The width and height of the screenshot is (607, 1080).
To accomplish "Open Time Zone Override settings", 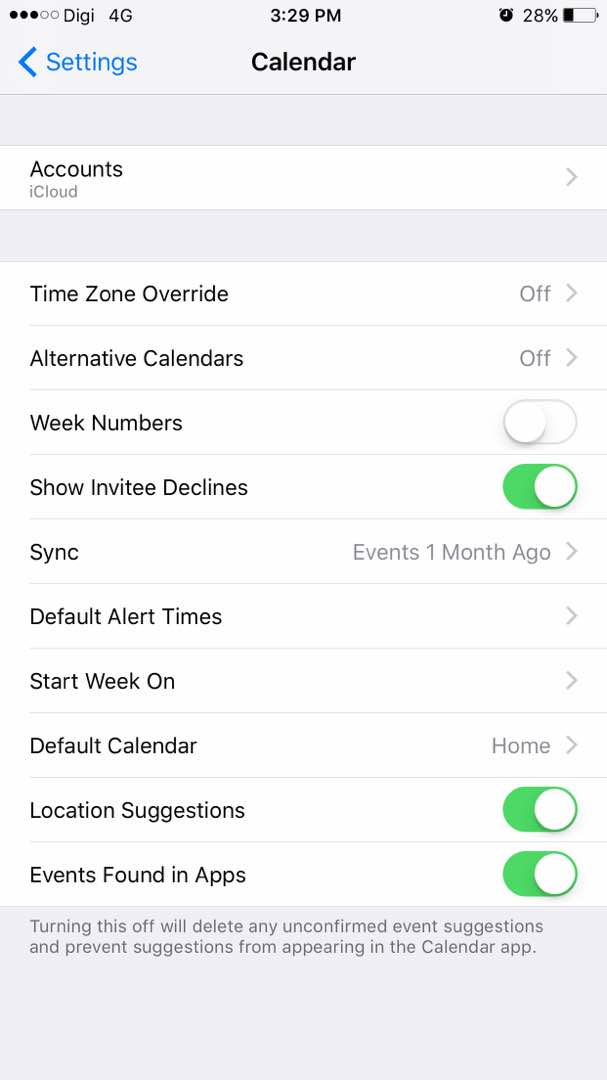I will pos(303,294).
